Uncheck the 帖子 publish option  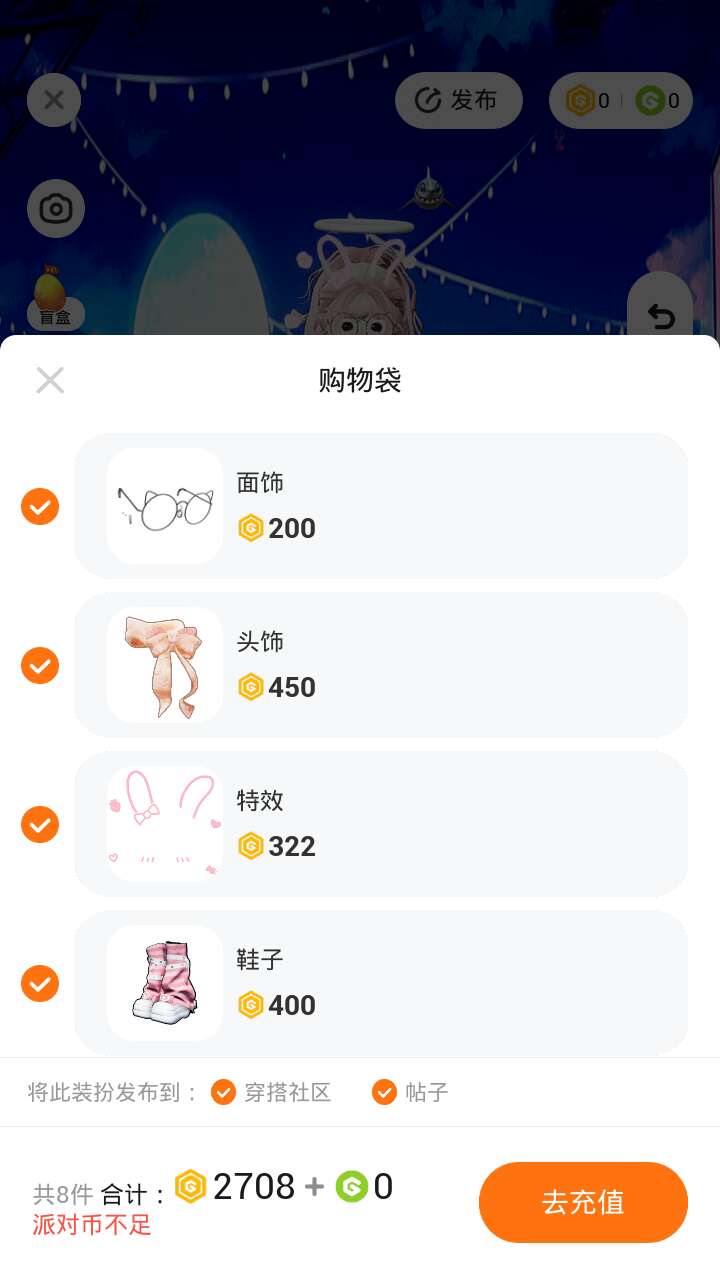coord(384,1092)
